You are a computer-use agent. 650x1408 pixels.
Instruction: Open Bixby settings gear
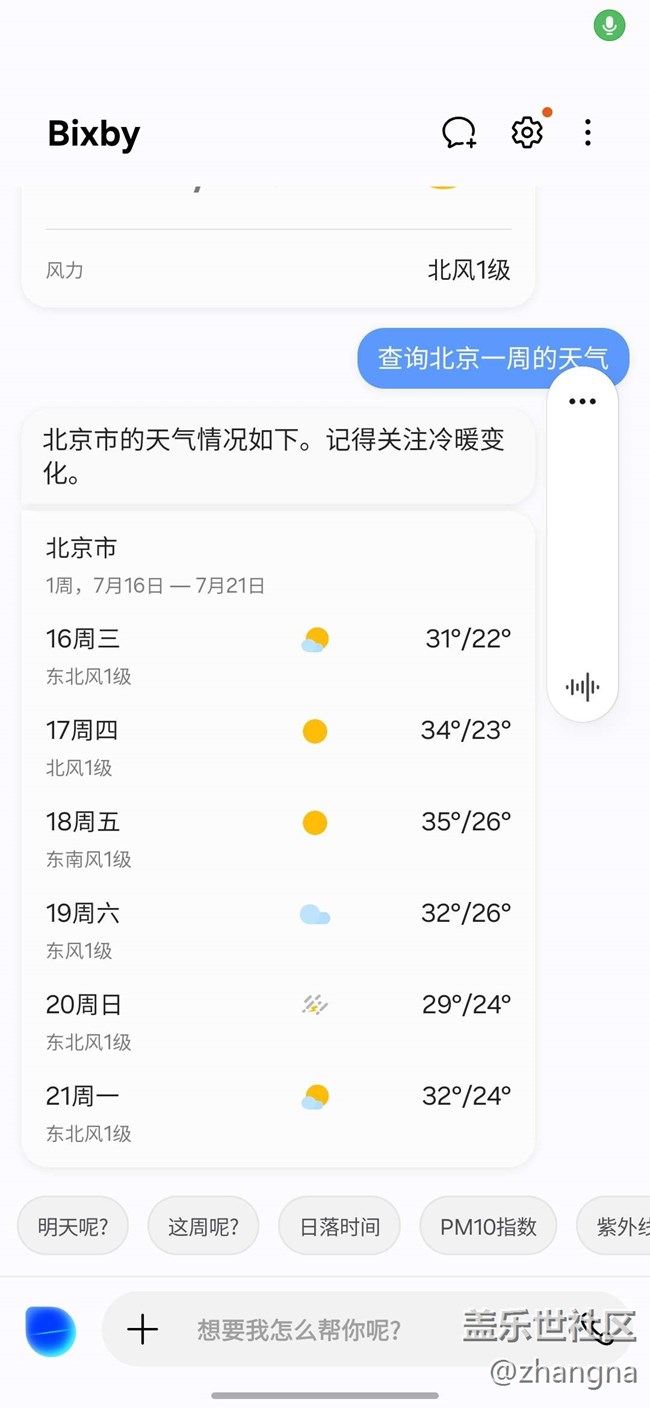pyautogui.click(x=527, y=133)
